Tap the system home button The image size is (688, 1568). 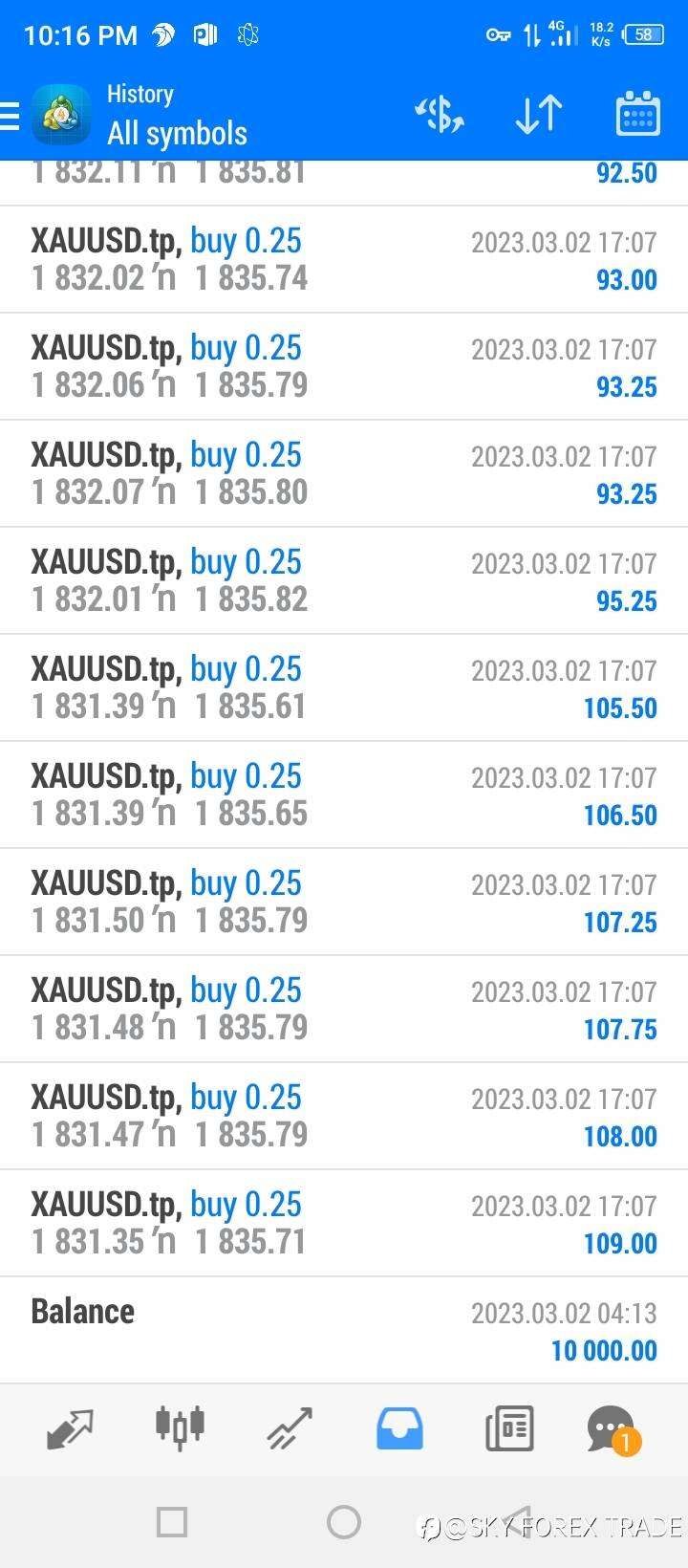pos(344,1521)
